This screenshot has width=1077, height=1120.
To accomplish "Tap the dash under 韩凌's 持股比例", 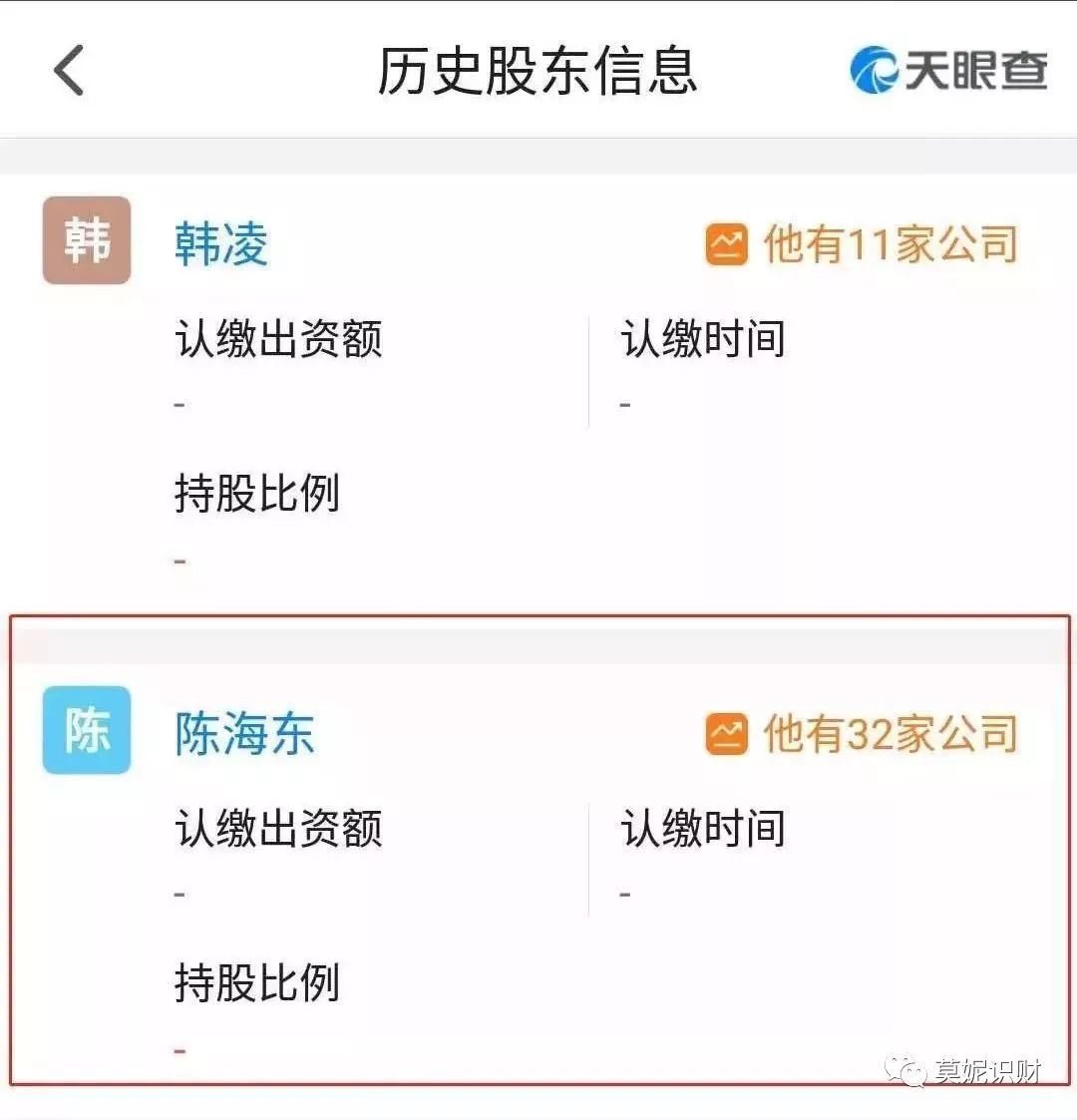I will pos(179,559).
